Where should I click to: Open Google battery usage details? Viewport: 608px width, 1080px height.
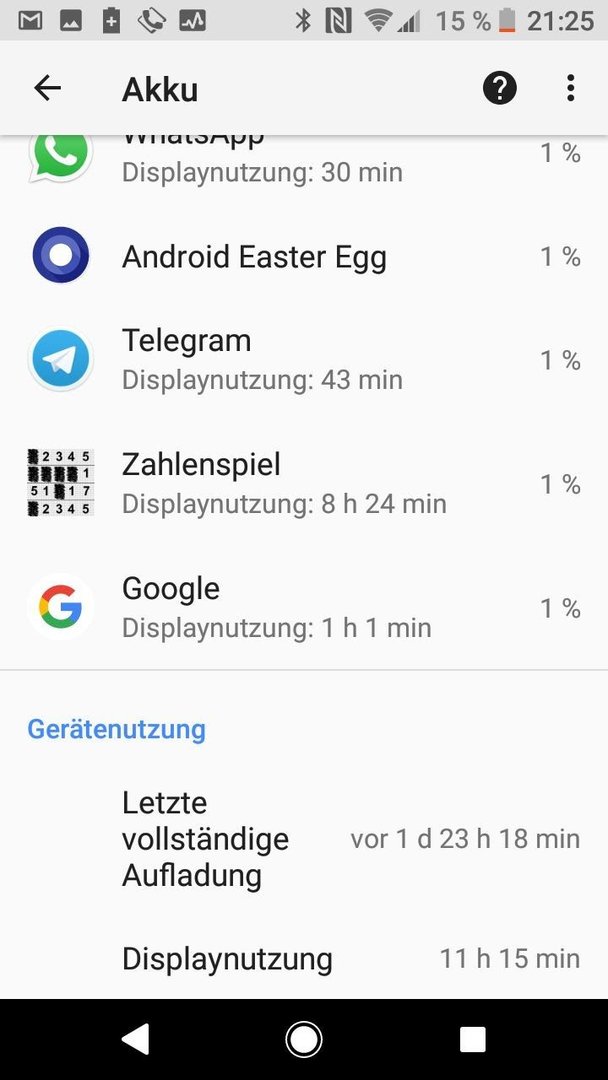tap(304, 608)
